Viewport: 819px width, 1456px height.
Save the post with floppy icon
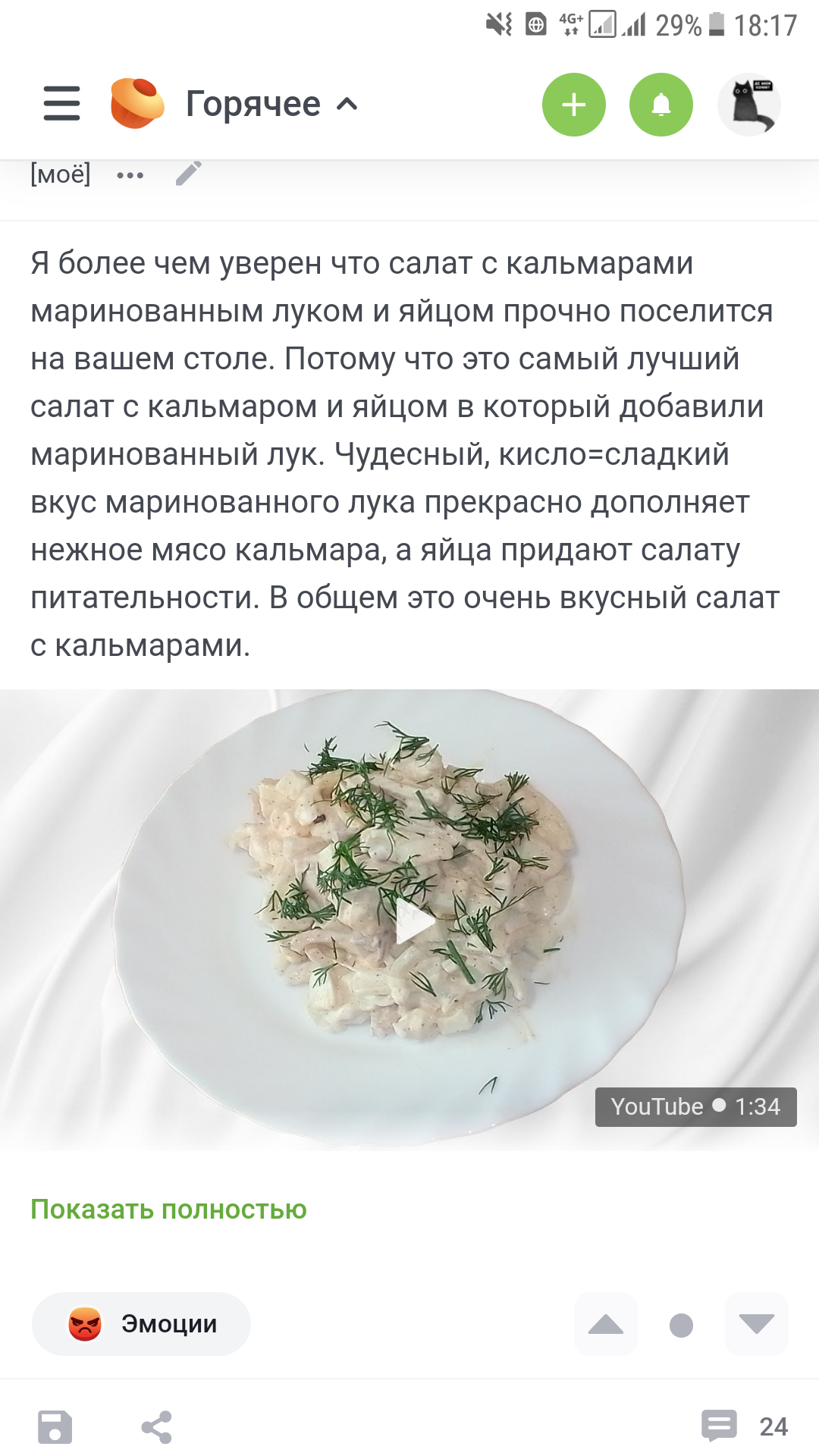click(x=55, y=1427)
